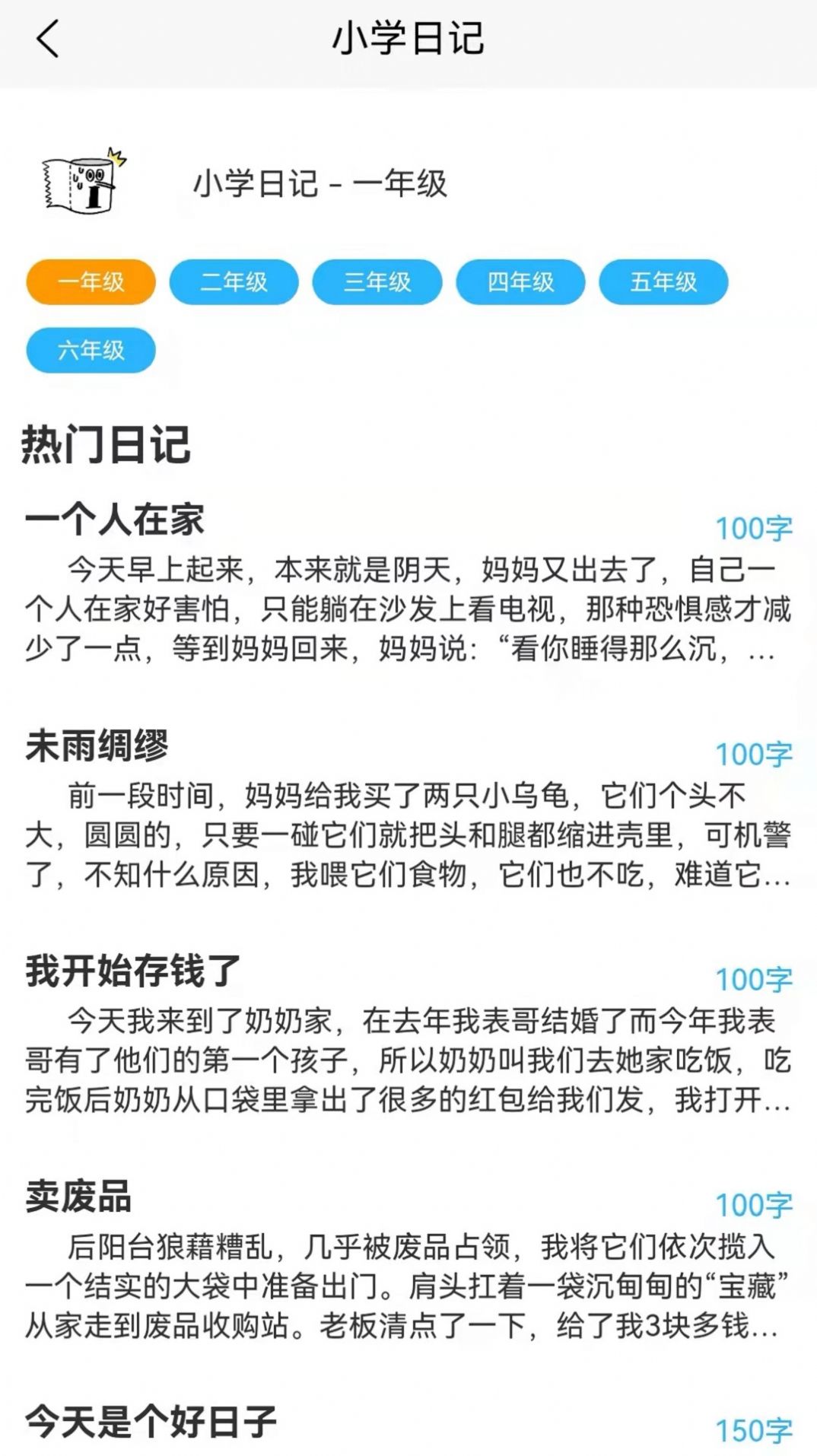This screenshot has width=817, height=1456.
Task: Open the diary 未雨绸缪
Action: pyautogui.click(x=97, y=745)
